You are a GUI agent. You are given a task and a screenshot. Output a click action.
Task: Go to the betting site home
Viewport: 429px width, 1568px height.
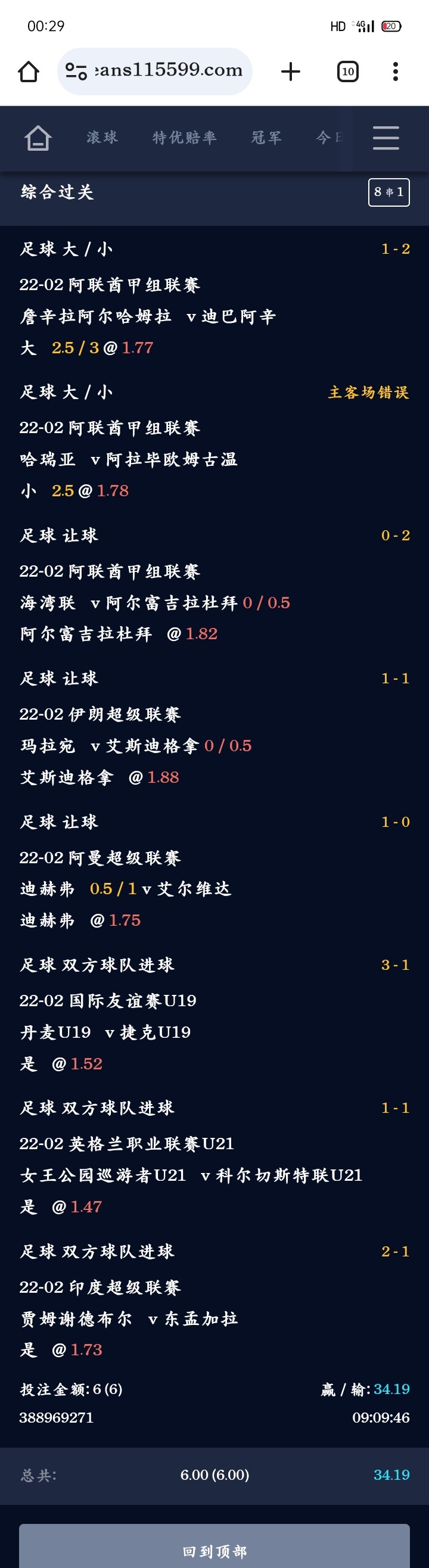[38, 138]
